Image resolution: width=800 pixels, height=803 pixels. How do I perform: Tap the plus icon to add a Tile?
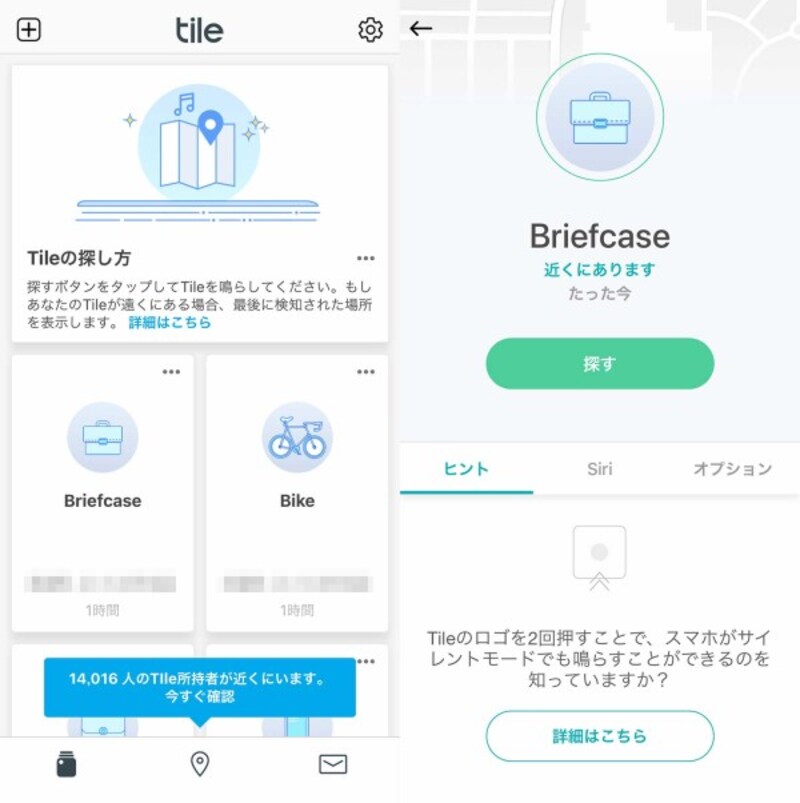[x=29, y=30]
